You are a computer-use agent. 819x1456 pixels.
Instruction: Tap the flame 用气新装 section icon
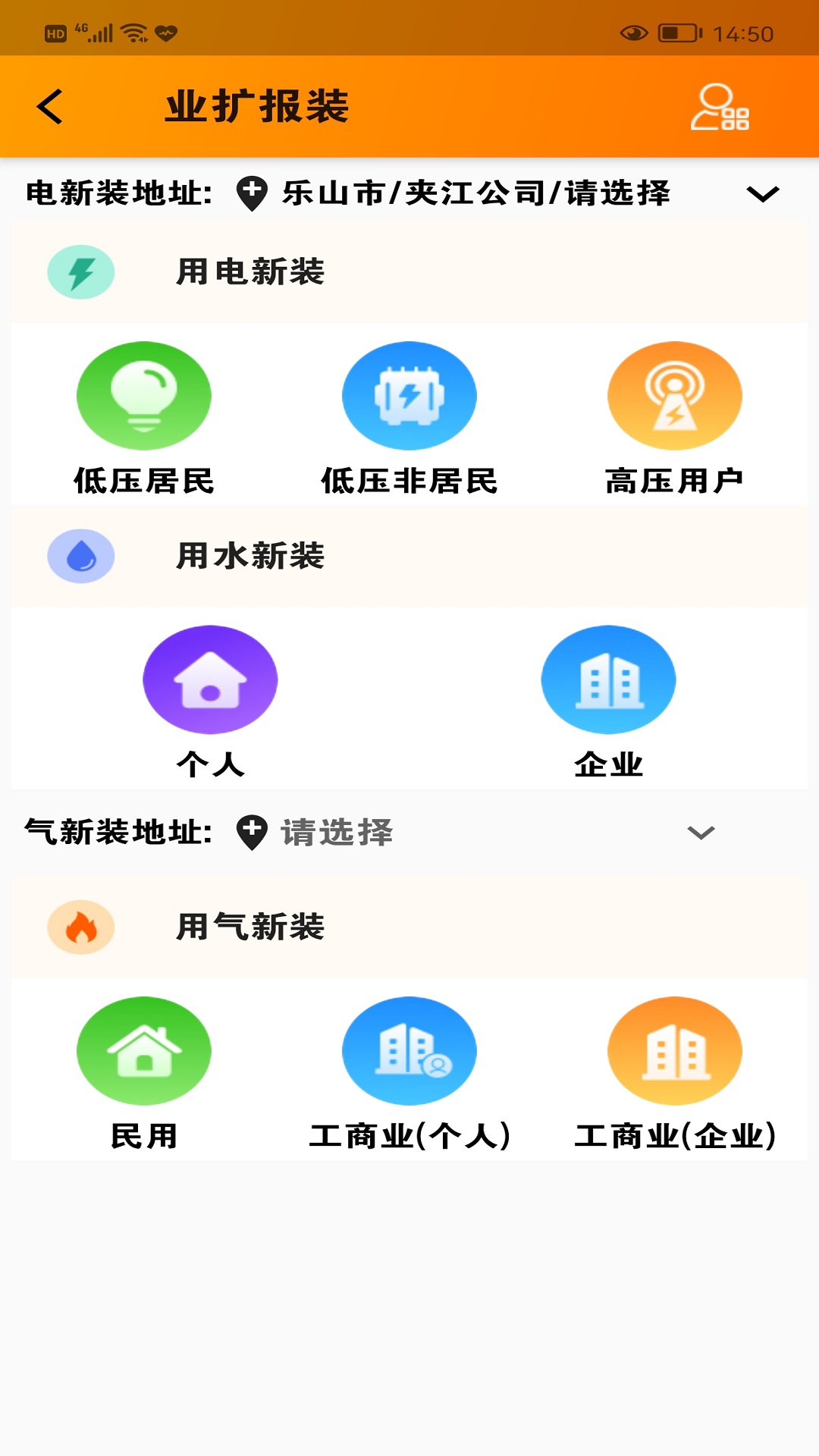[x=81, y=926]
